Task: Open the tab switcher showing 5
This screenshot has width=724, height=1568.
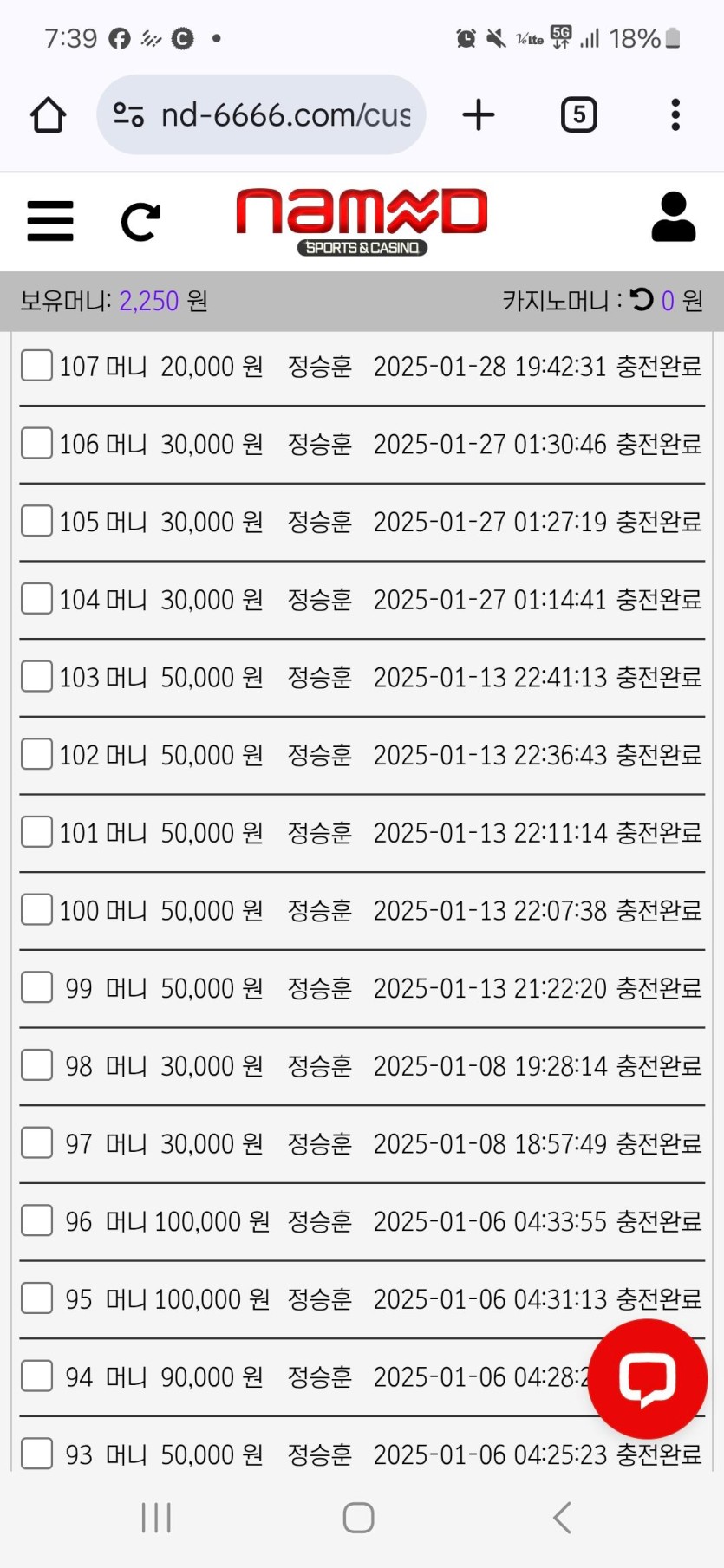Action: pos(578,115)
